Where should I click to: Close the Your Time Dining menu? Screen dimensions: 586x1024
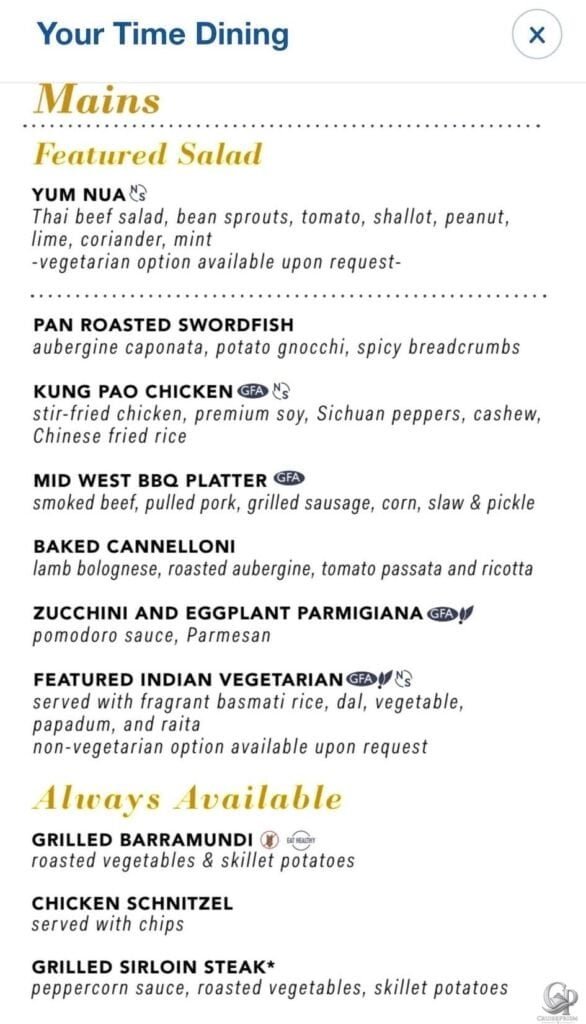coord(536,35)
